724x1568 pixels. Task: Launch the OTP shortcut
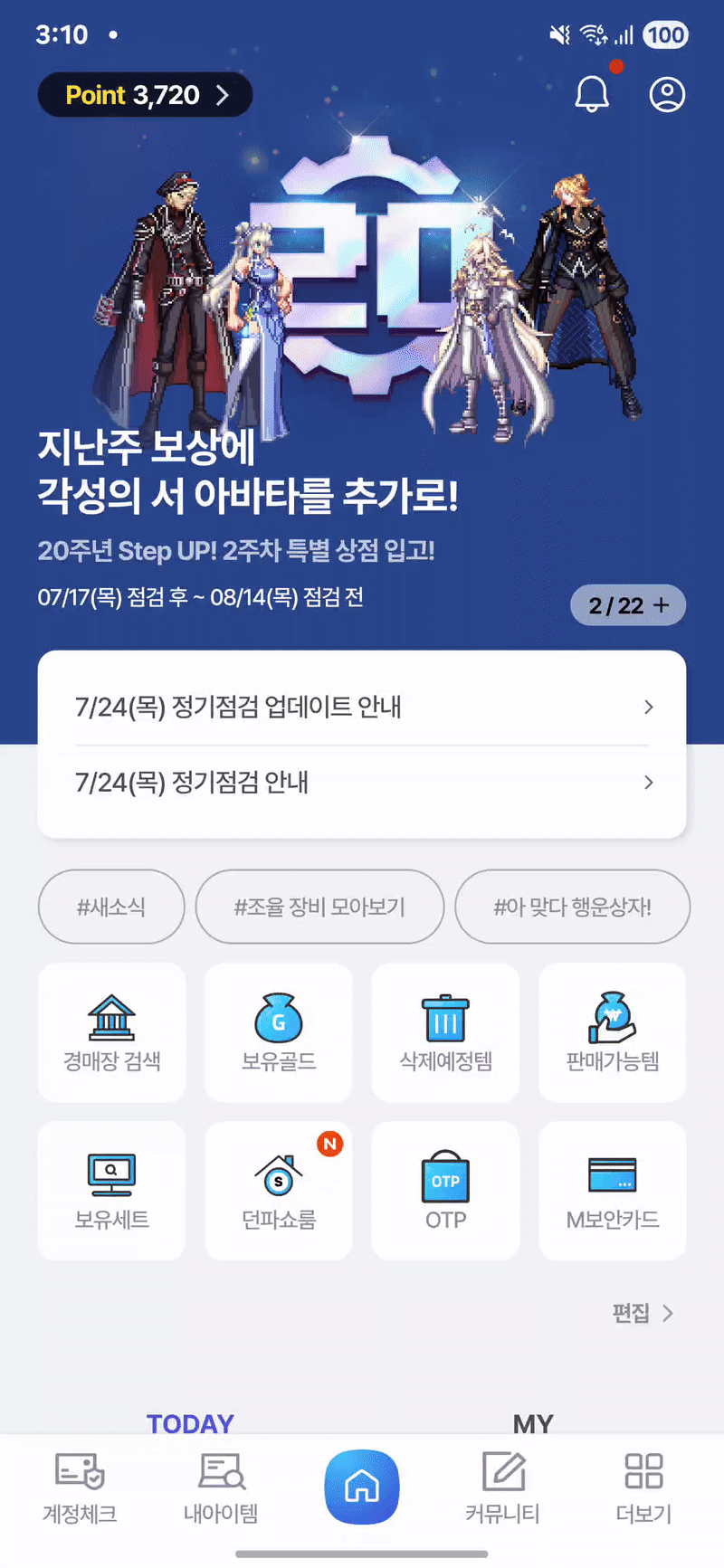pos(445,1191)
